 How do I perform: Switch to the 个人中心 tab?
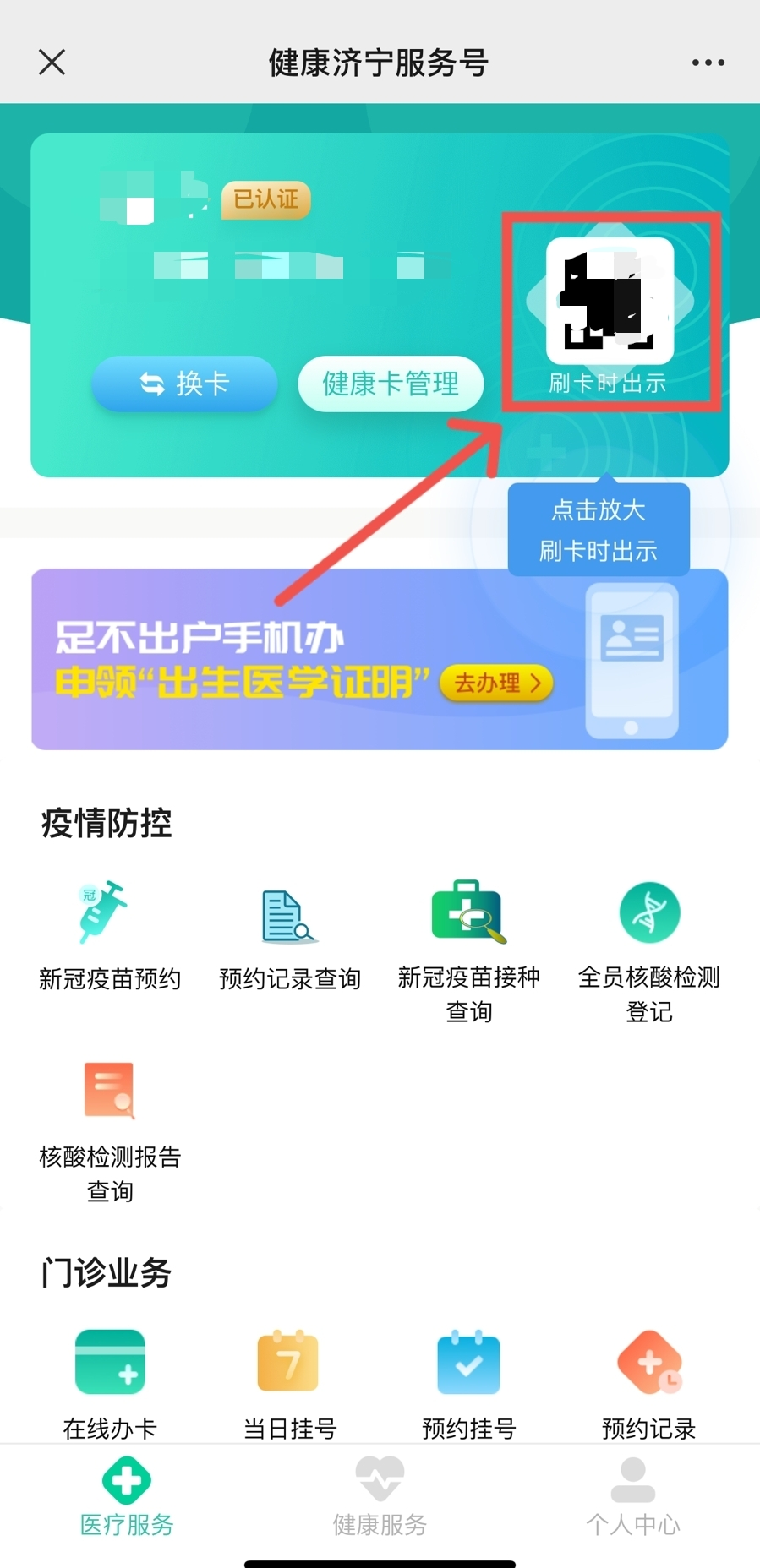[633, 1497]
